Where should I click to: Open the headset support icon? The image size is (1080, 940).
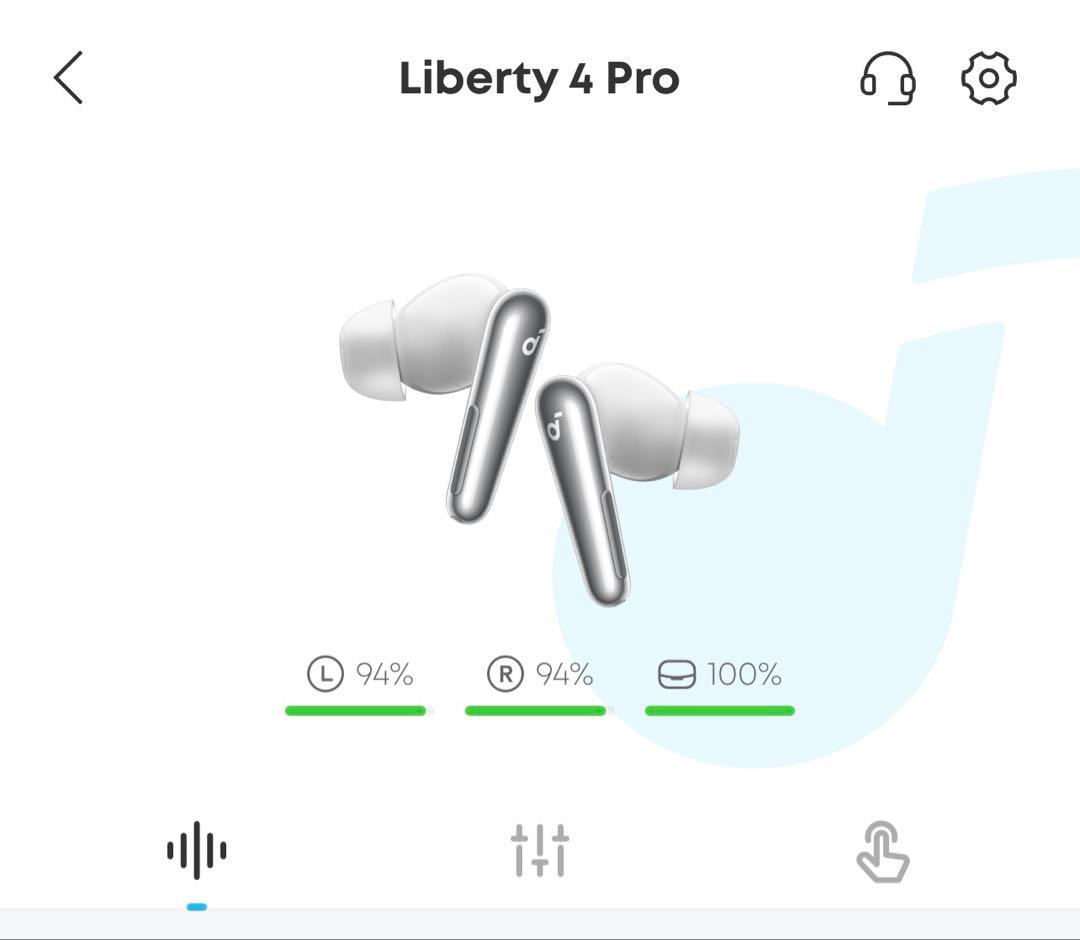(x=887, y=78)
